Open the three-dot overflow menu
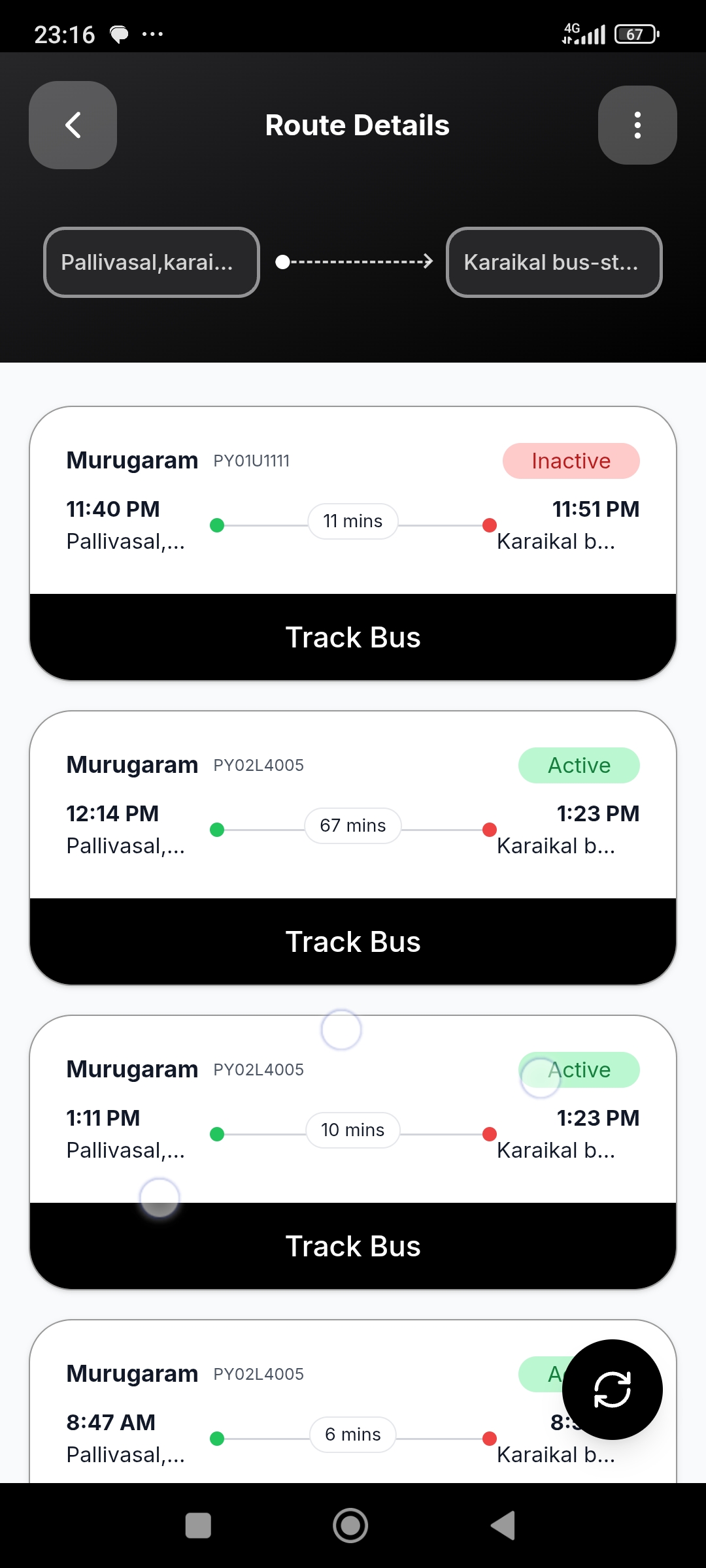Screen dimensions: 706x1568 click(x=637, y=125)
